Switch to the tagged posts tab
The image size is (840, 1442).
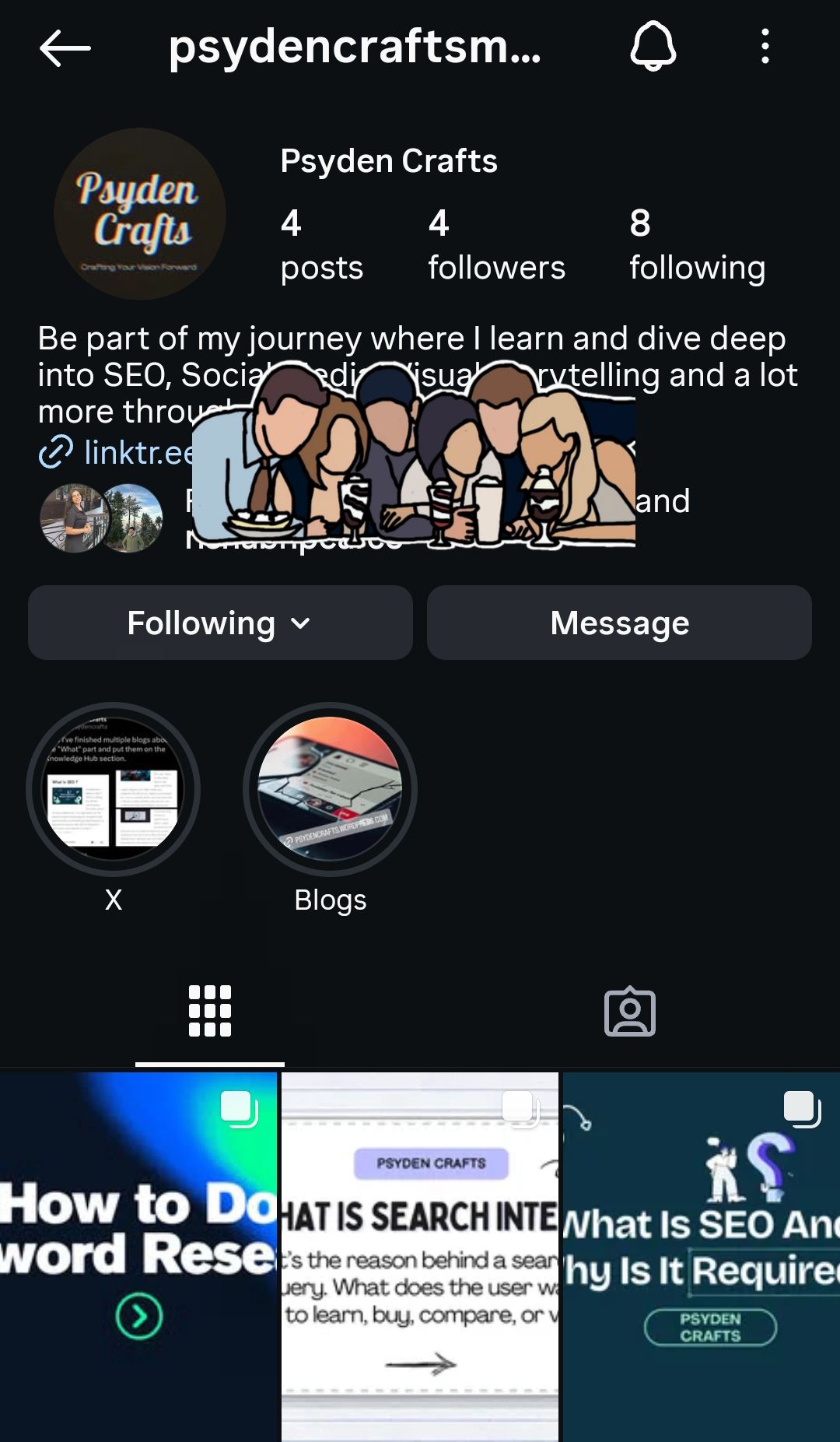[x=630, y=1011]
